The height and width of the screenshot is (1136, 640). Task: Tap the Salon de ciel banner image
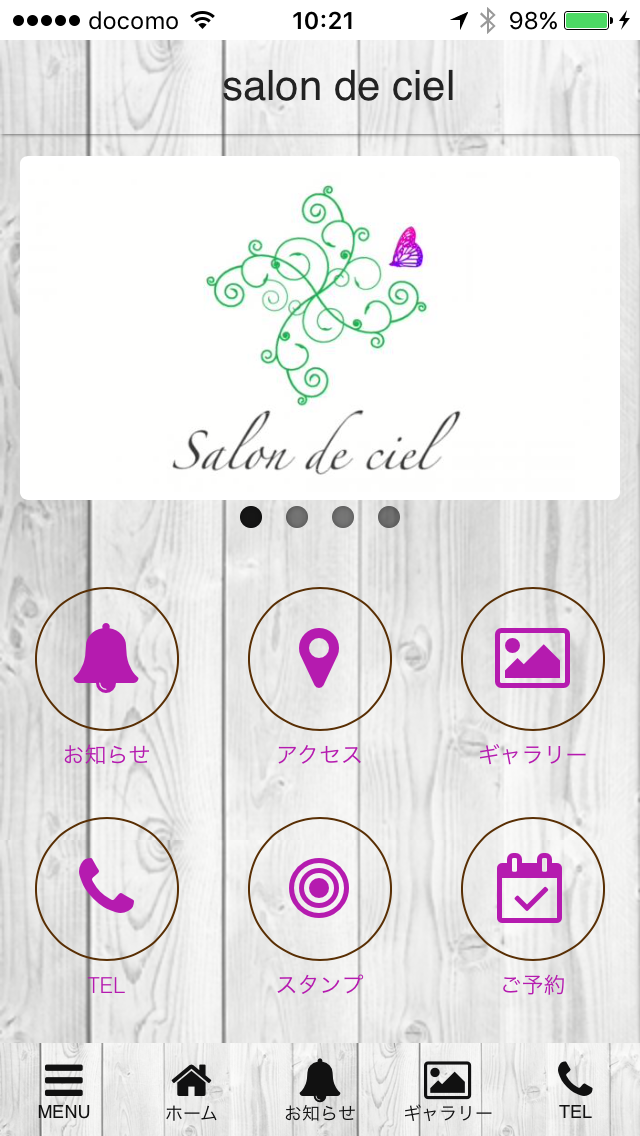(320, 328)
